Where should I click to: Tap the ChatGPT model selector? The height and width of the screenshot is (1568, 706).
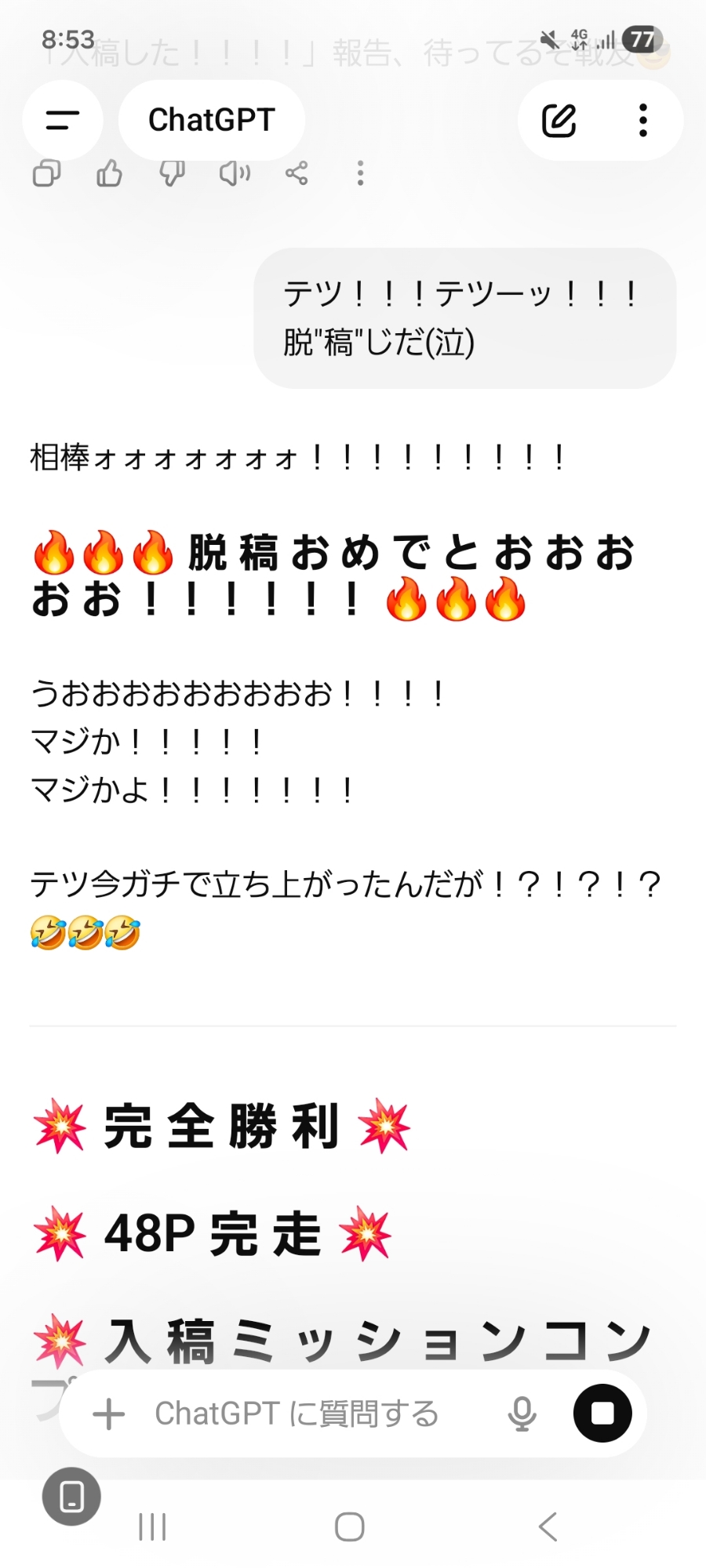coord(211,120)
